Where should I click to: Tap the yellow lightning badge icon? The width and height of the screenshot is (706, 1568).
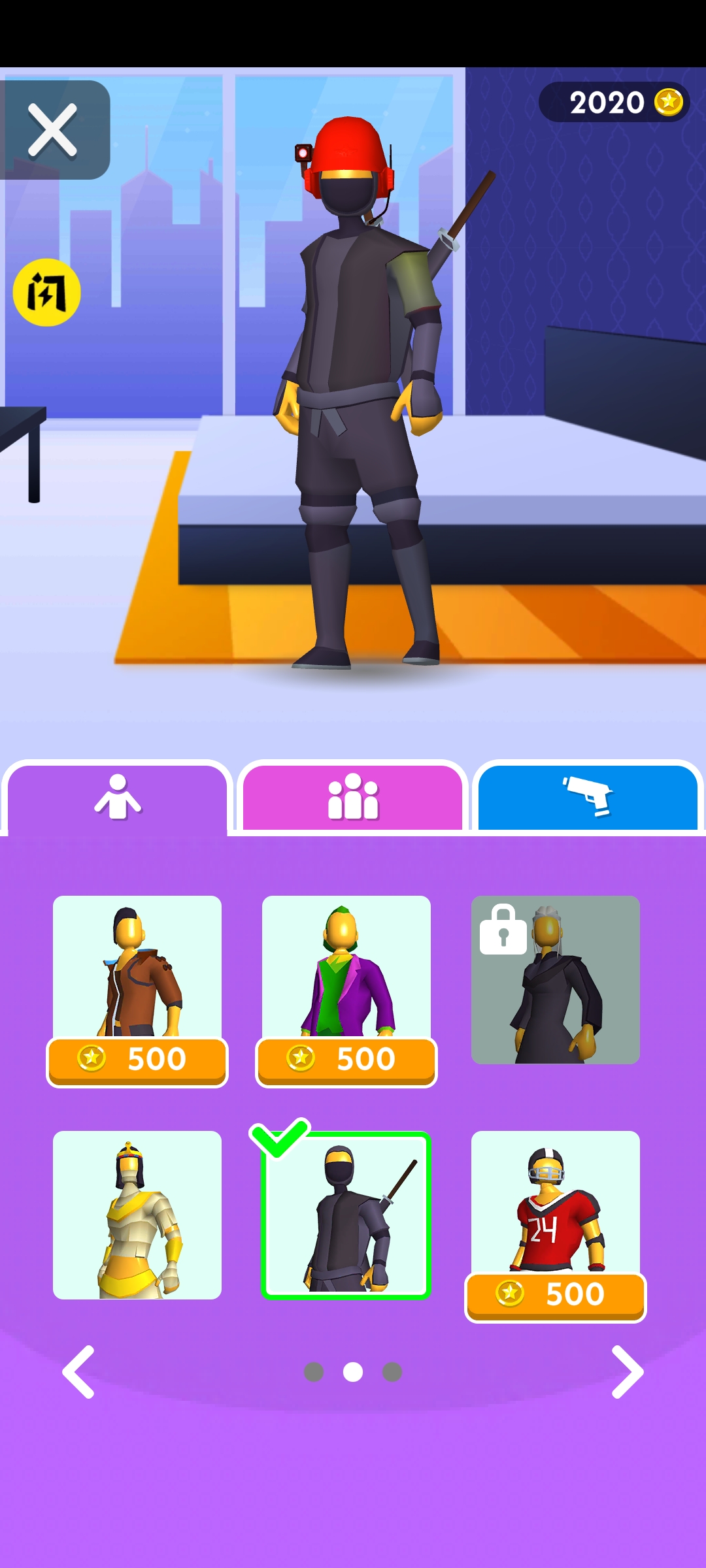(x=46, y=293)
